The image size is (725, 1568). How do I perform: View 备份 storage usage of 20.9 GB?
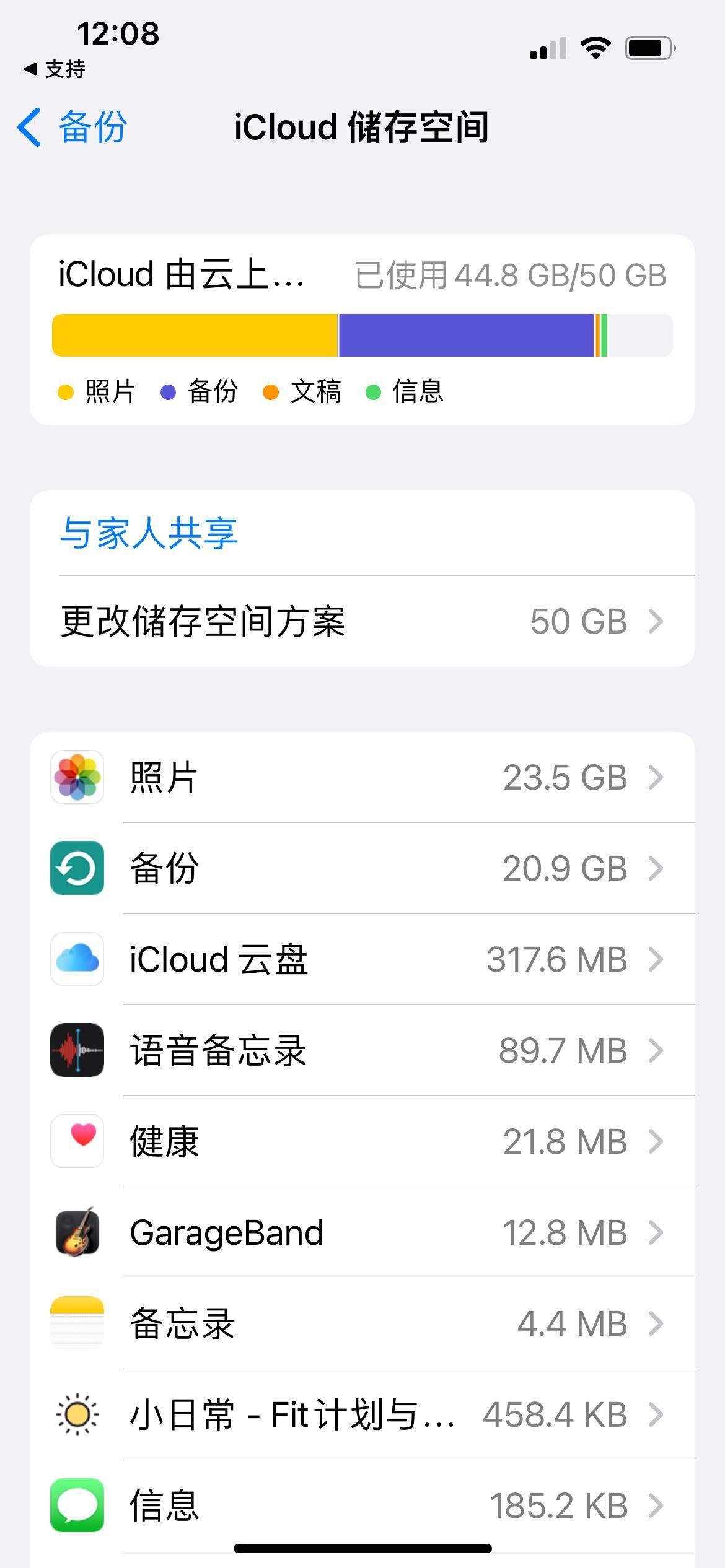[x=362, y=868]
